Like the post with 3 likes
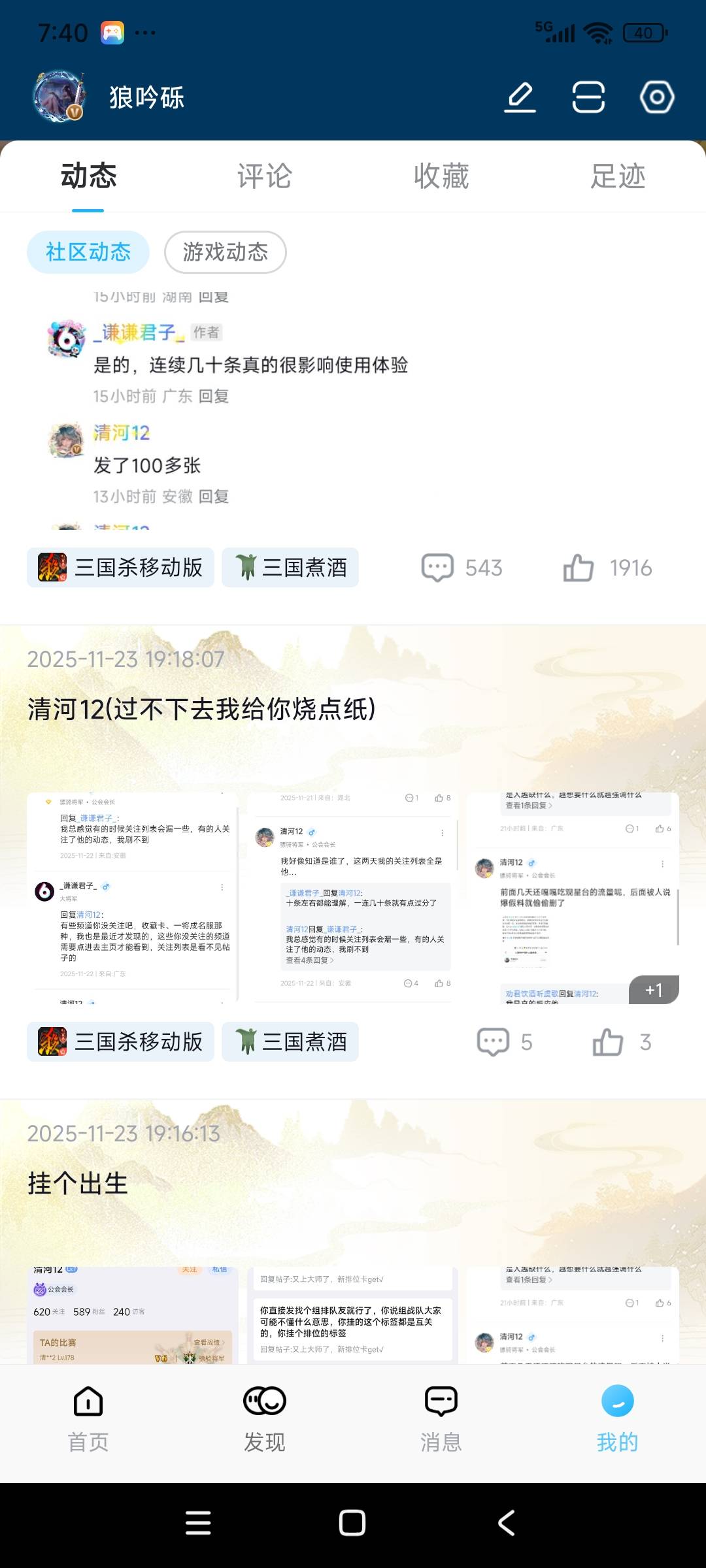Screen dimensions: 706x1568 click(x=621, y=1042)
